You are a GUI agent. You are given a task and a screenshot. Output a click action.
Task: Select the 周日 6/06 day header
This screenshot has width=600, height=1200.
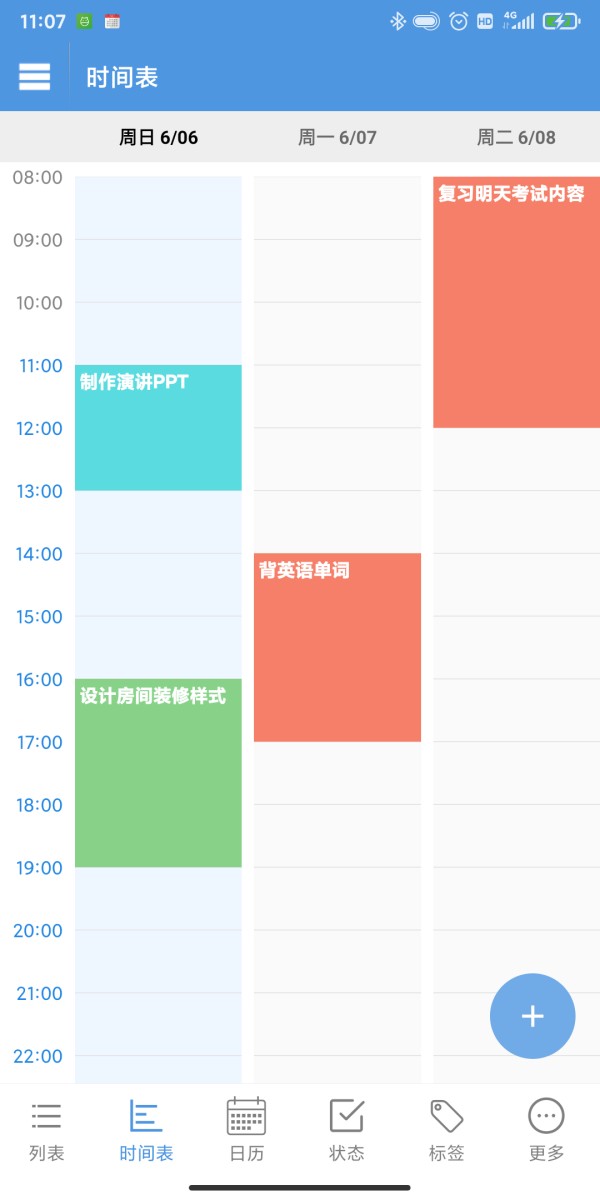click(x=158, y=137)
